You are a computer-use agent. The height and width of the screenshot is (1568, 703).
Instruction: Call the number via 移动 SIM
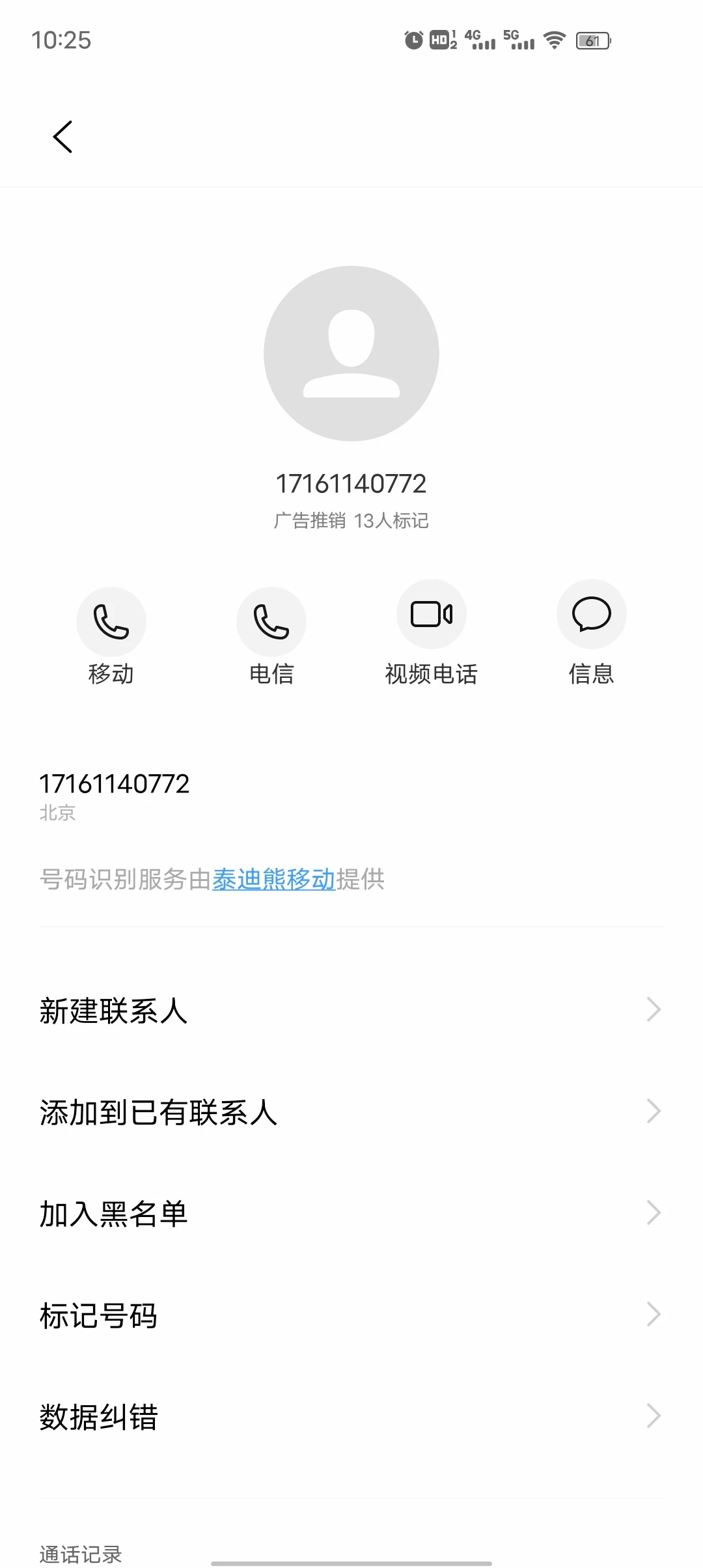111,635
